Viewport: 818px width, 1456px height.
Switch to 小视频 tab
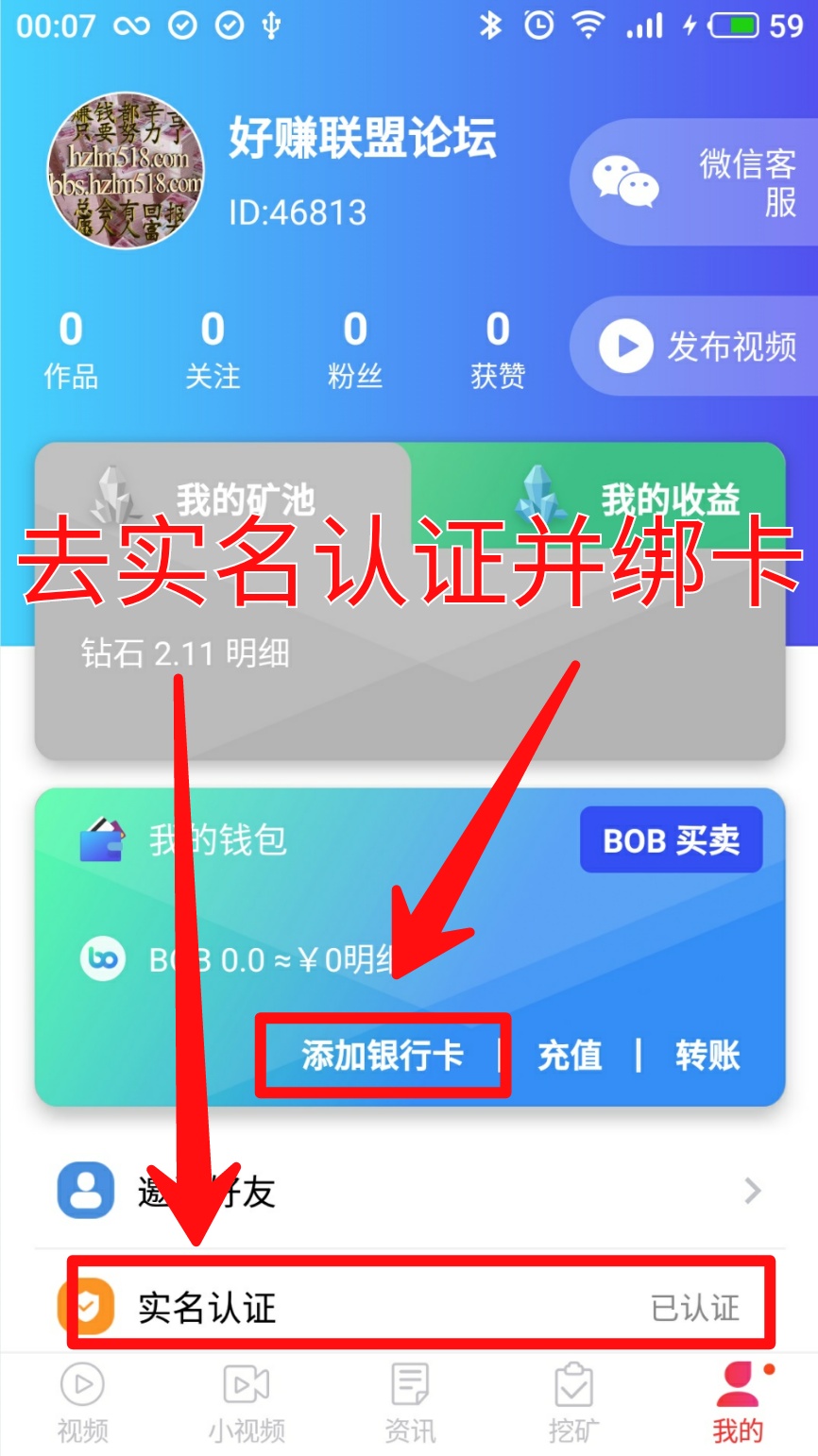tap(247, 1403)
